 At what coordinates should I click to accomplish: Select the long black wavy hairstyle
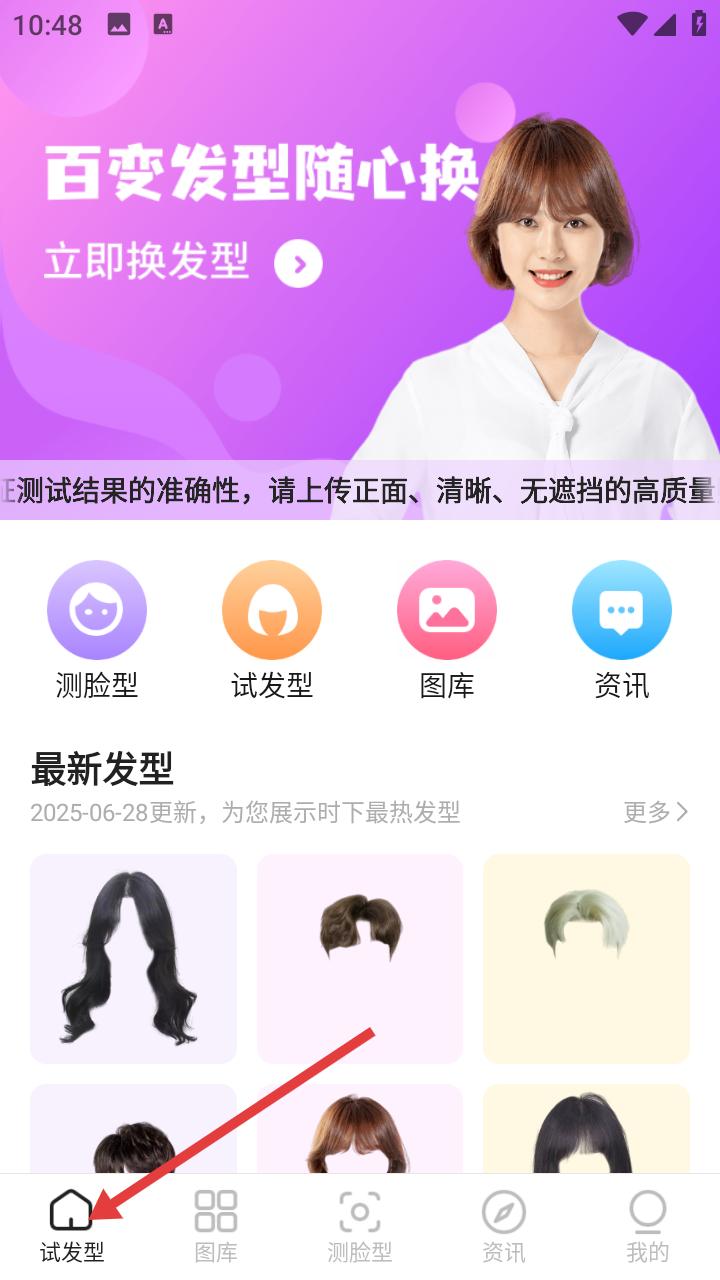click(x=133, y=958)
